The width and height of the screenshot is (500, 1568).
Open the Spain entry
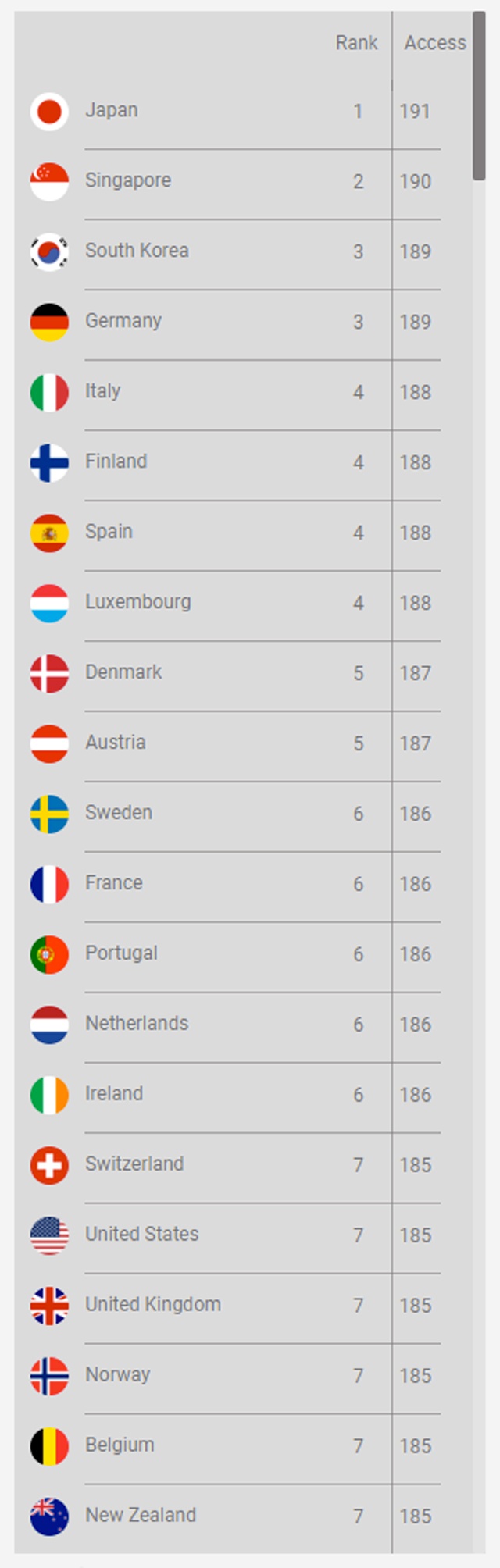(109, 532)
